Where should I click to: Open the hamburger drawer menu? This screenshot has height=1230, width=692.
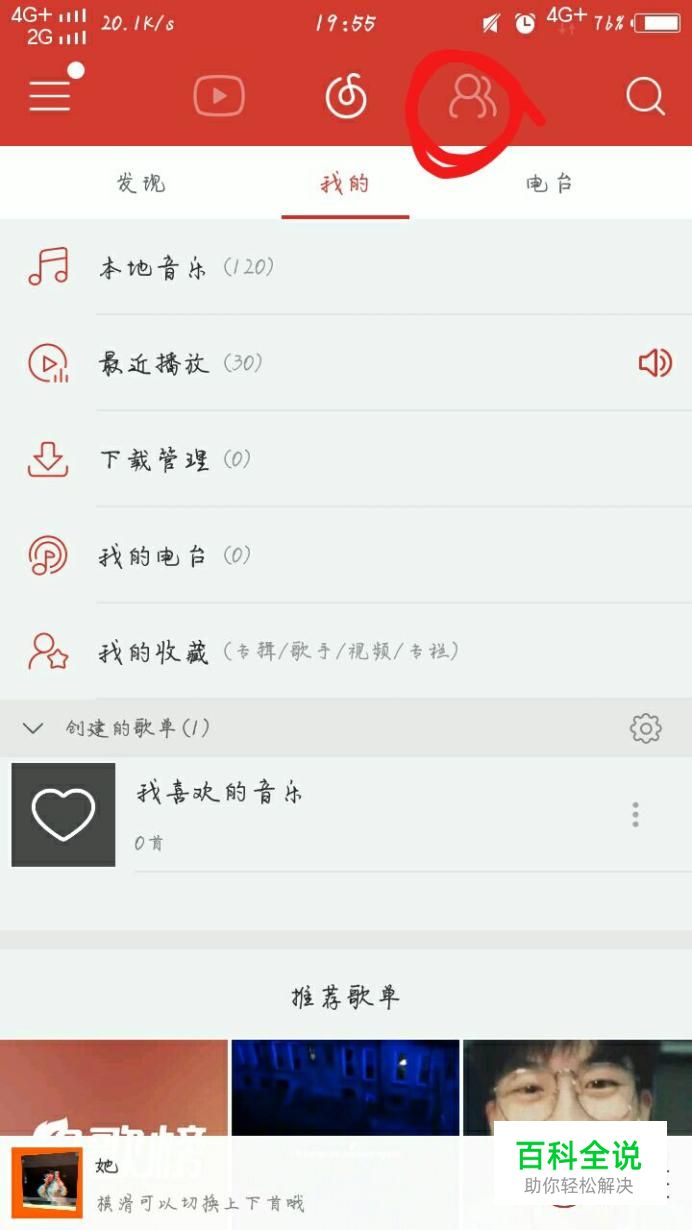(50, 96)
